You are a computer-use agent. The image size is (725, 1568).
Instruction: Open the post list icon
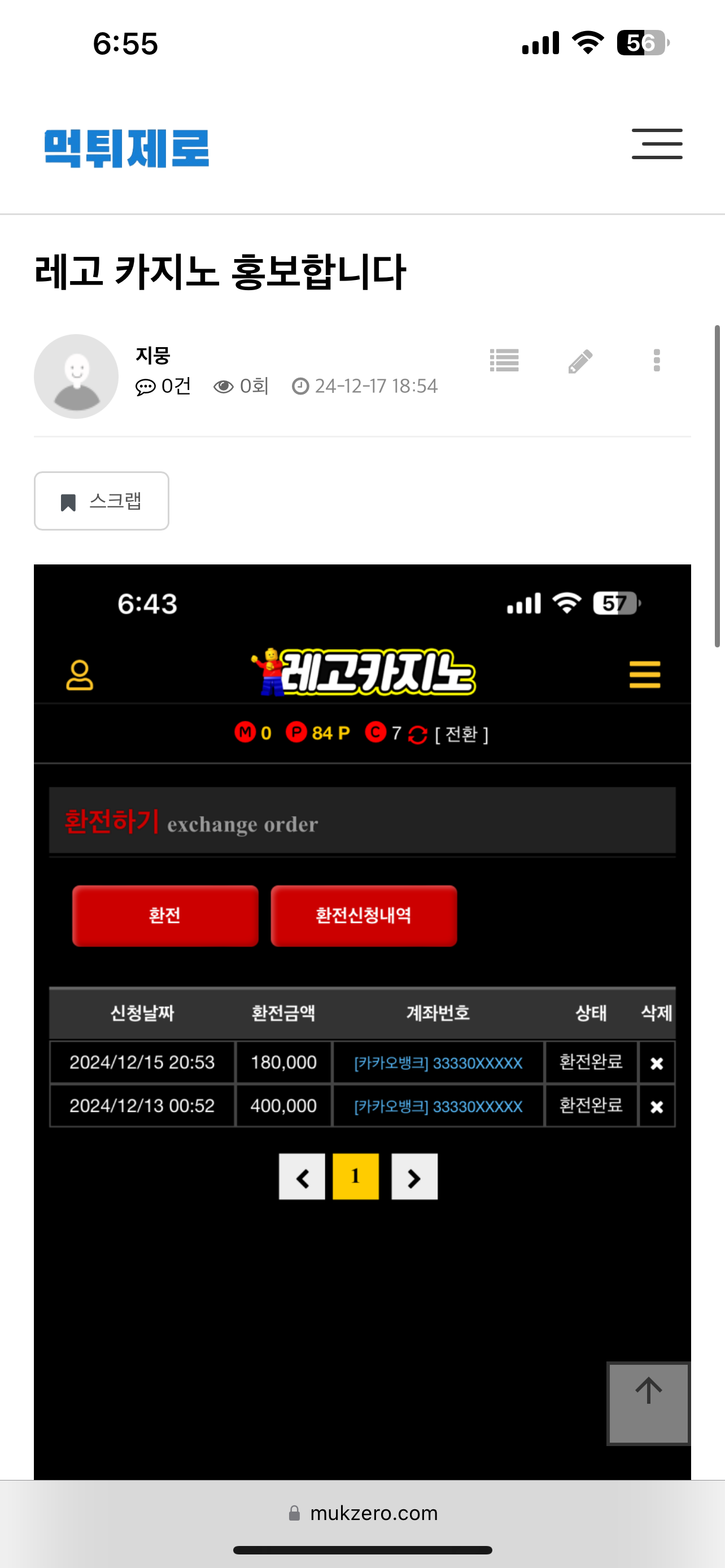pyautogui.click(x=504, y=360)
